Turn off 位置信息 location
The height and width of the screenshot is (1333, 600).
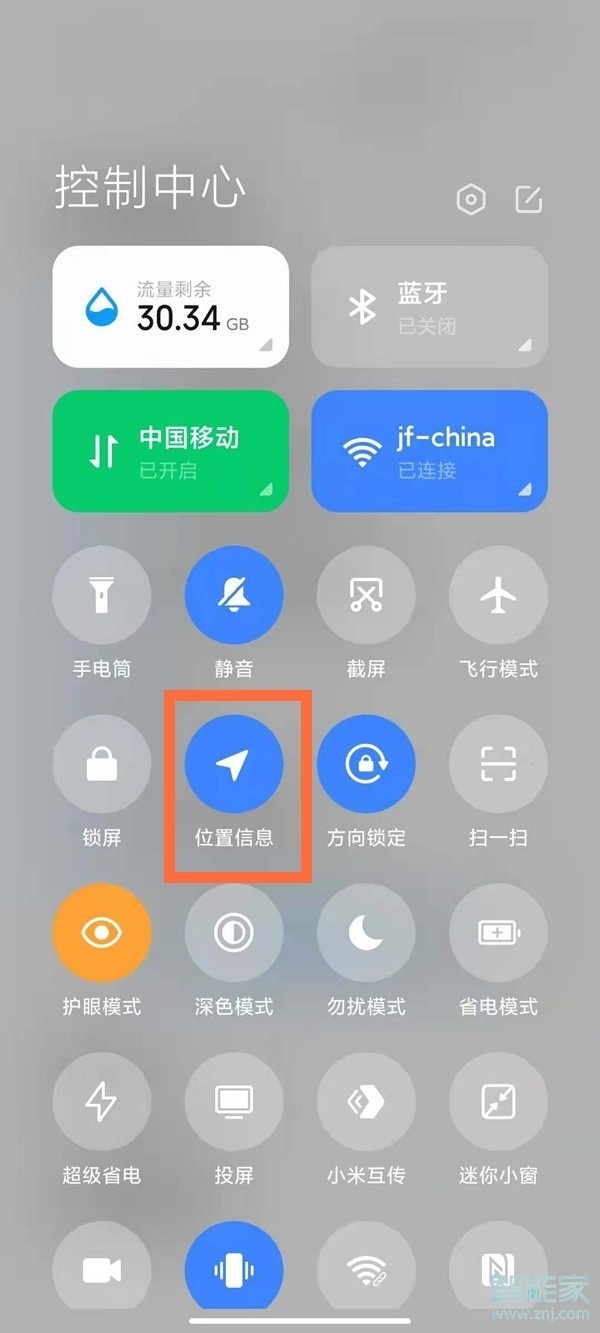click(234, 765)
